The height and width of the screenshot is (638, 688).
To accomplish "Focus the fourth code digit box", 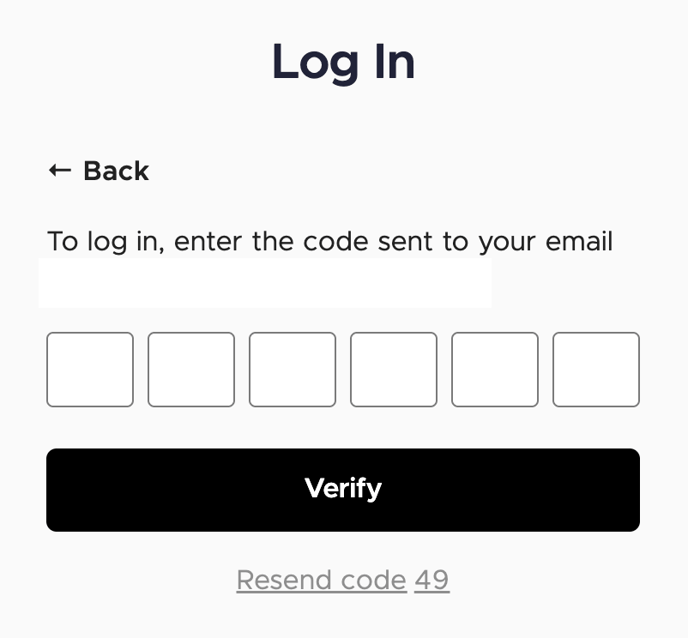I will [393, 370].
